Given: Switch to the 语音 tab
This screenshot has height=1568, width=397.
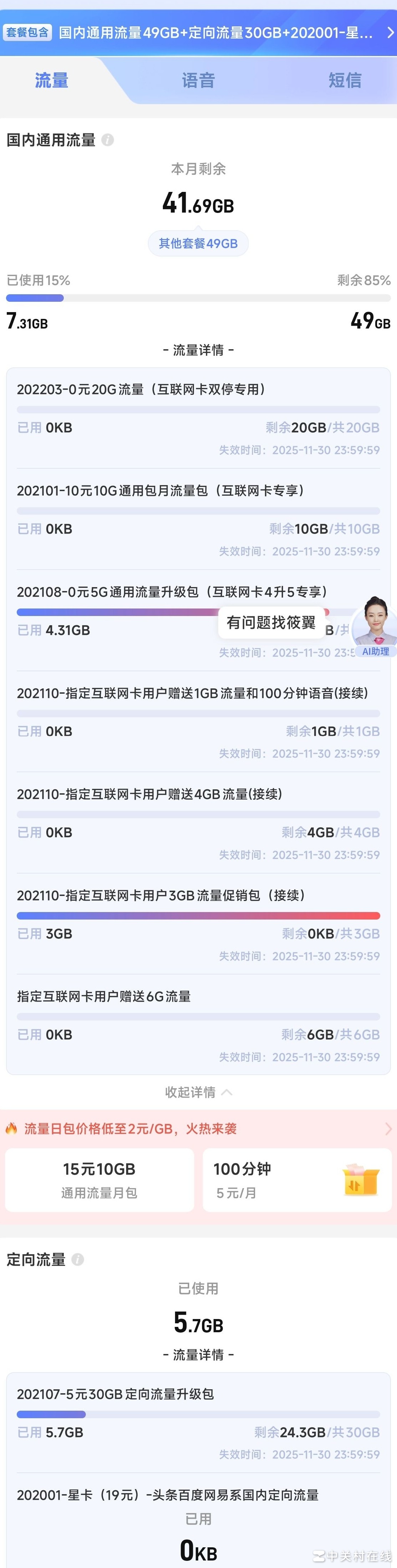Looking at the screenshot, I should click(198, 80).
